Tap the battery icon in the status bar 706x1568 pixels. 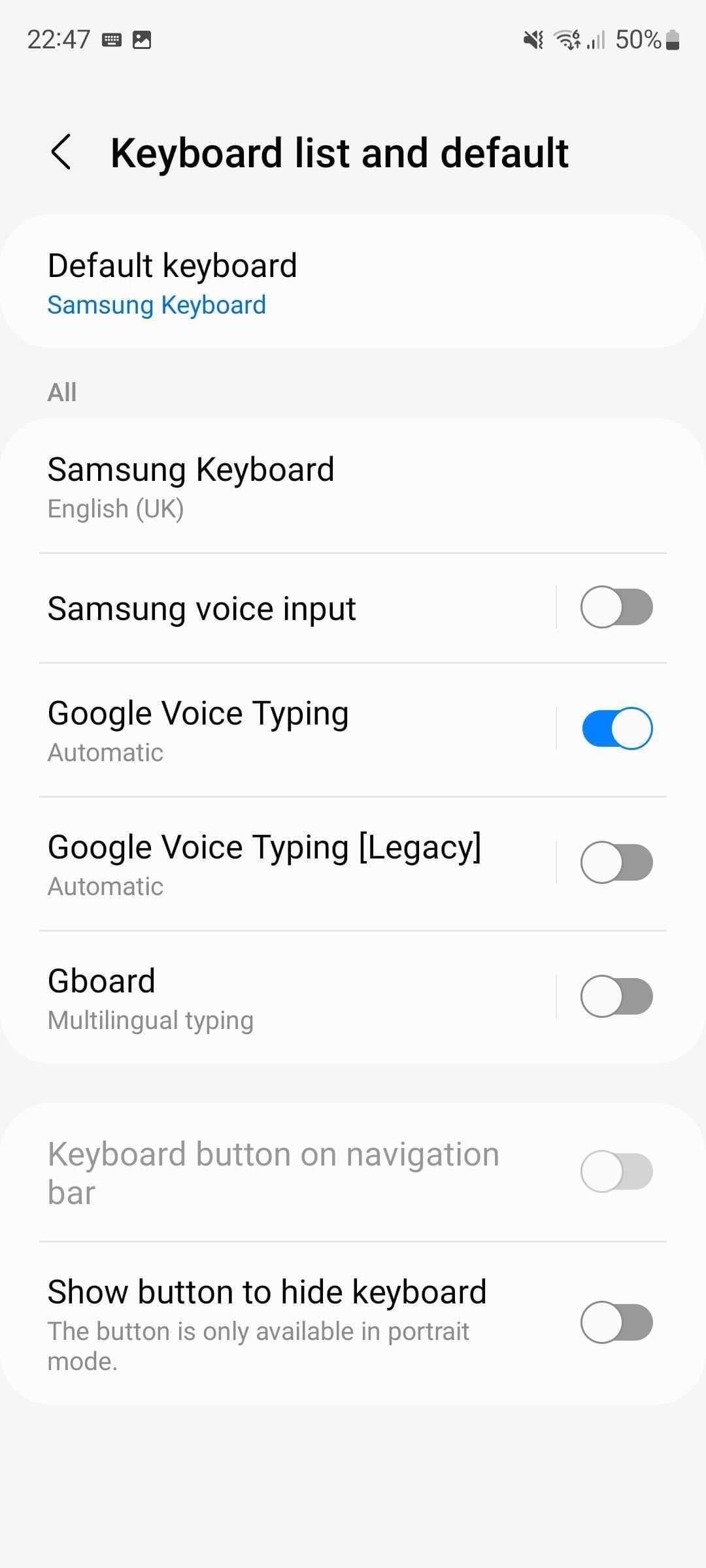(x=672, y=39)
